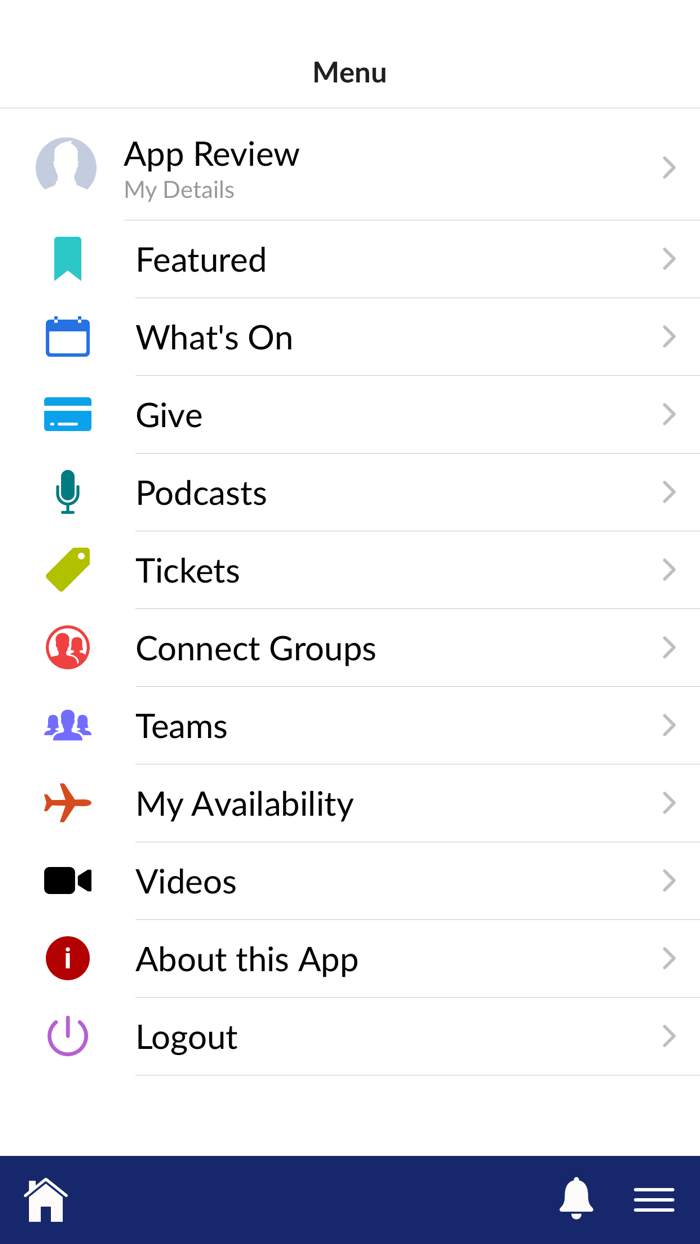Go to the home screen icon
The height and width of the screenshot is (1244, 700).
[46, 1199]
